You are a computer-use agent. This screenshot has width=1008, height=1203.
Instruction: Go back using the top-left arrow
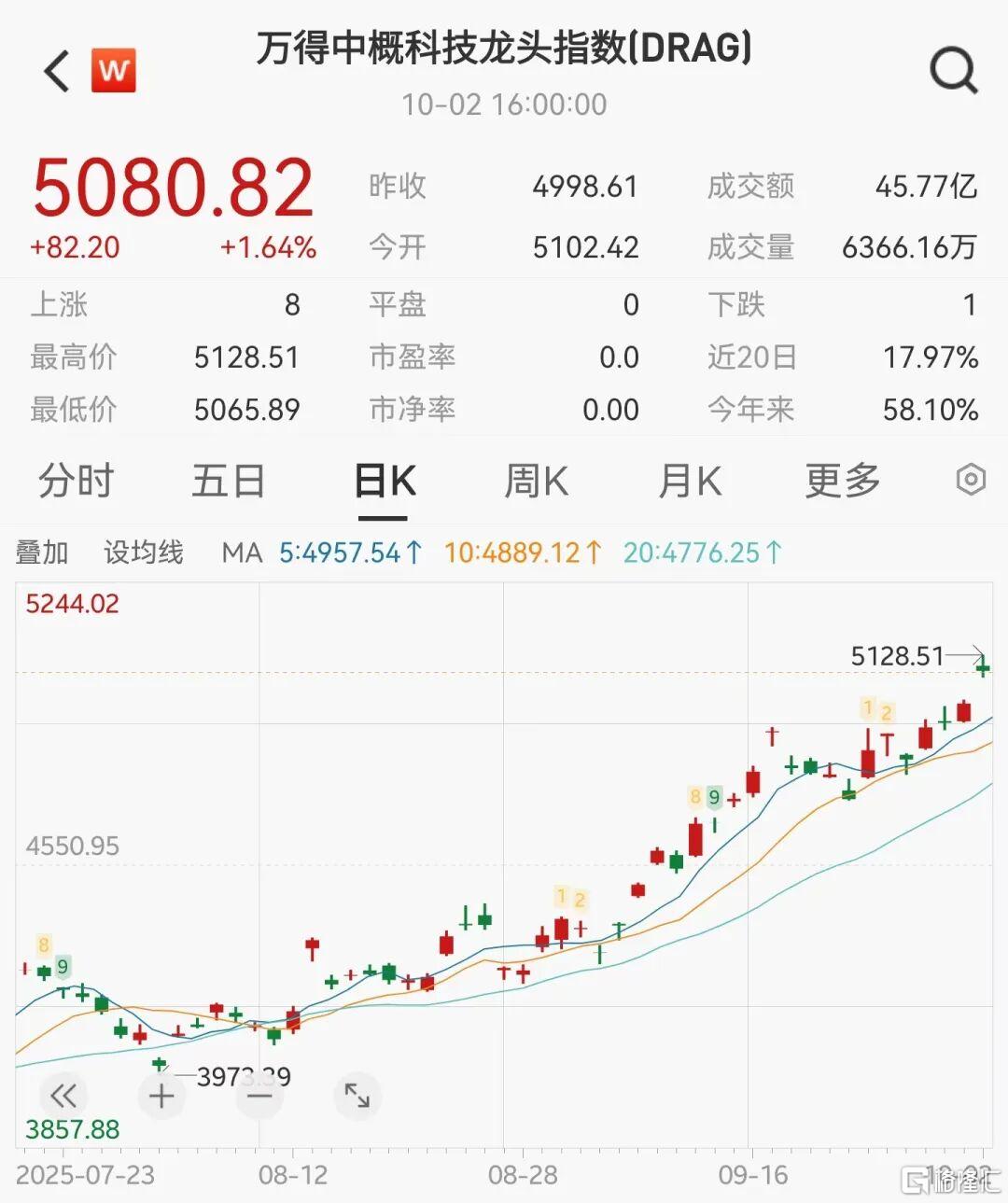coord(58,71)
